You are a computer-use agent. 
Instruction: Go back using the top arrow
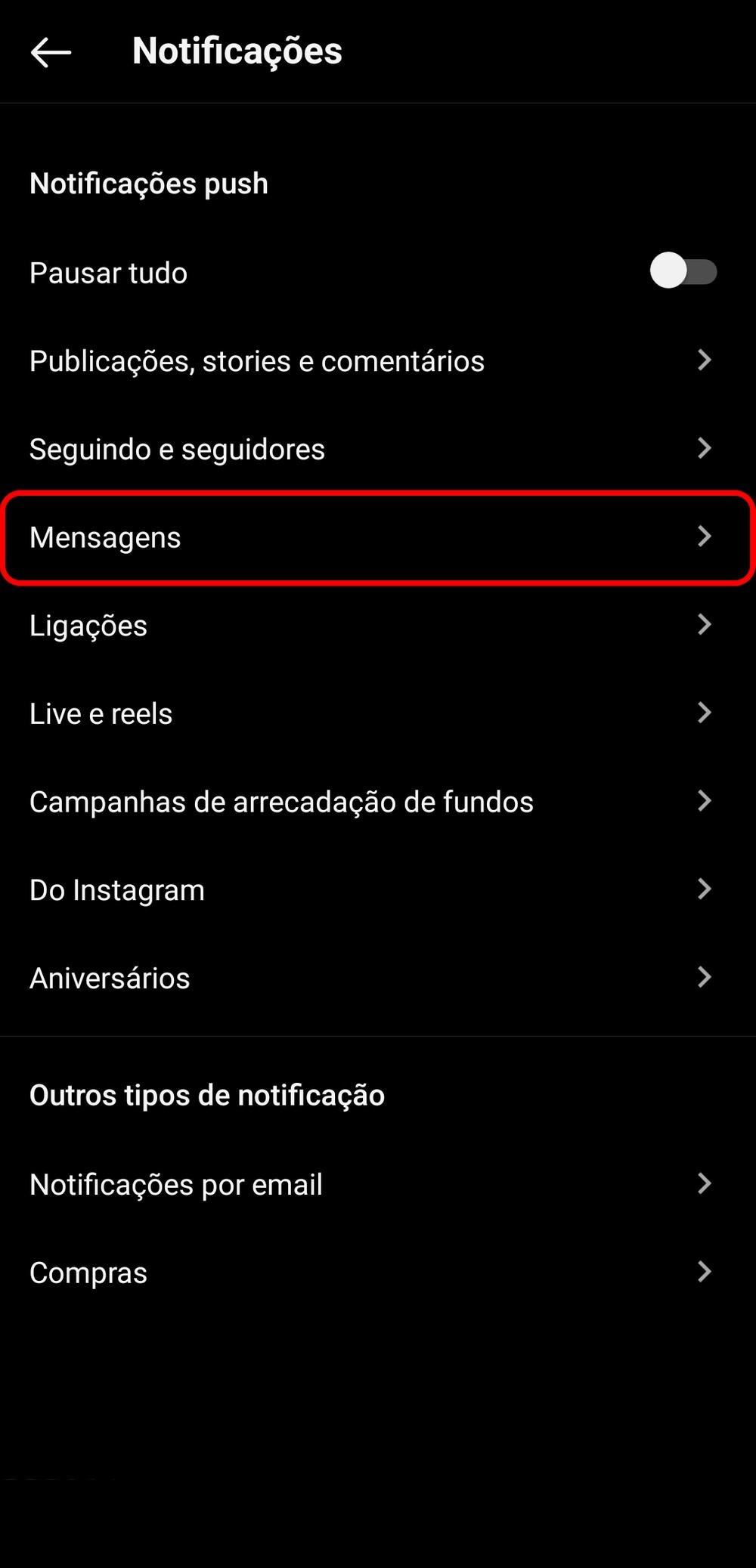51,52
